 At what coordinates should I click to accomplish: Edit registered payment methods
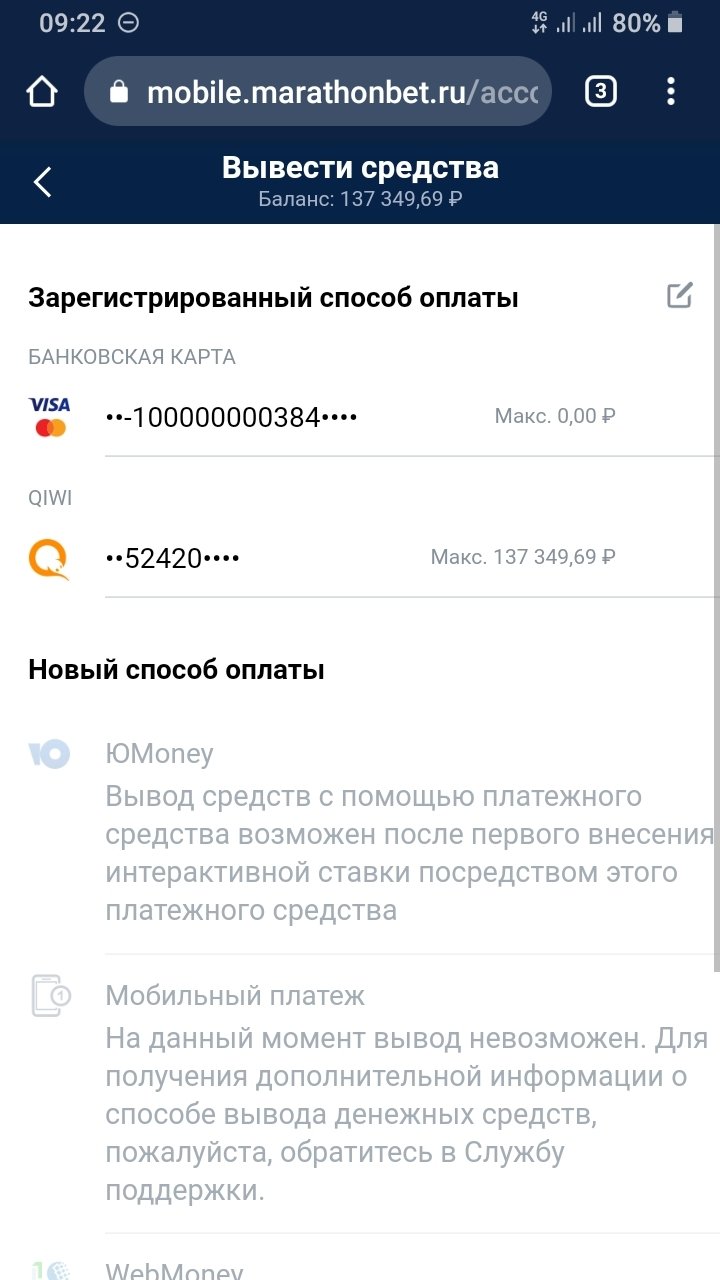tap(679, 296)
